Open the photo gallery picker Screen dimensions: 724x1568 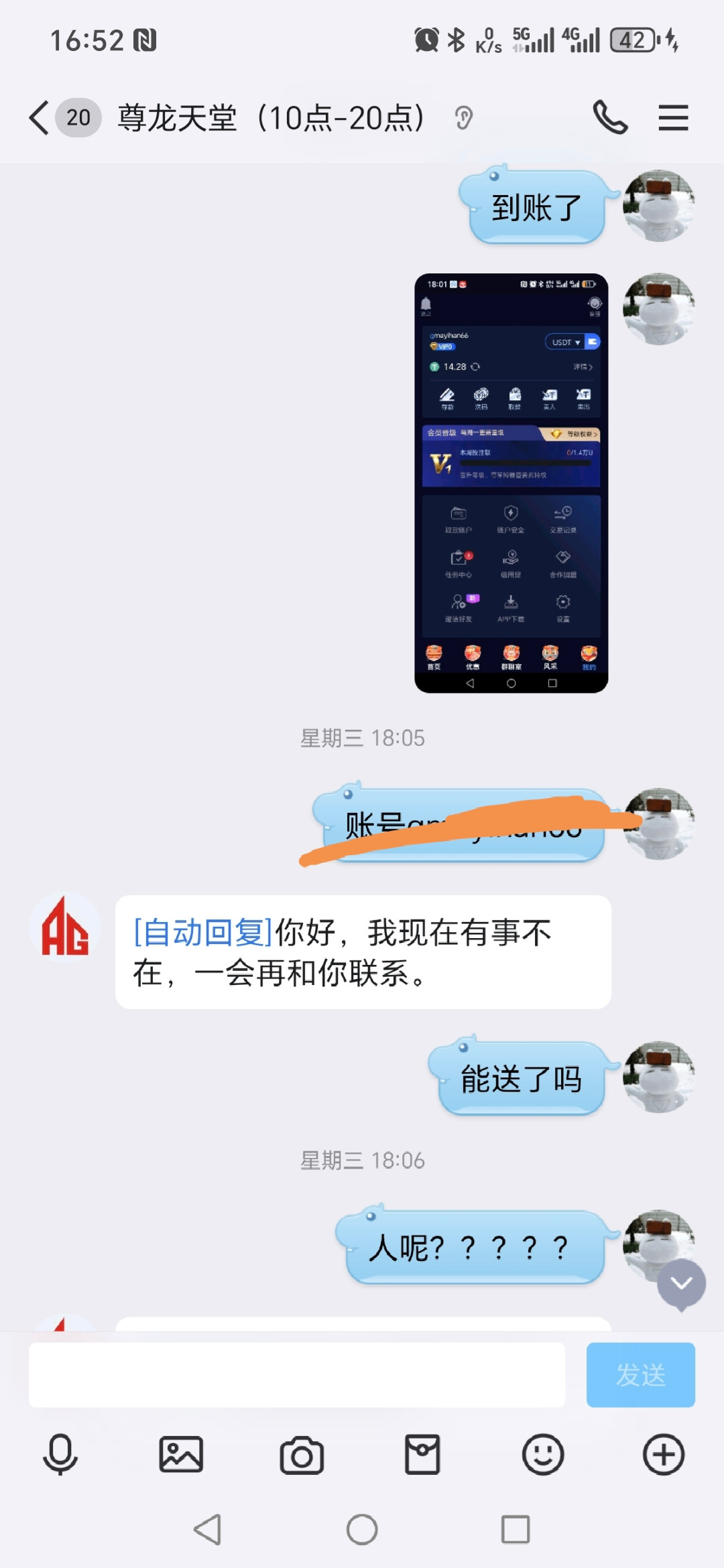[x=181, y=1454]
